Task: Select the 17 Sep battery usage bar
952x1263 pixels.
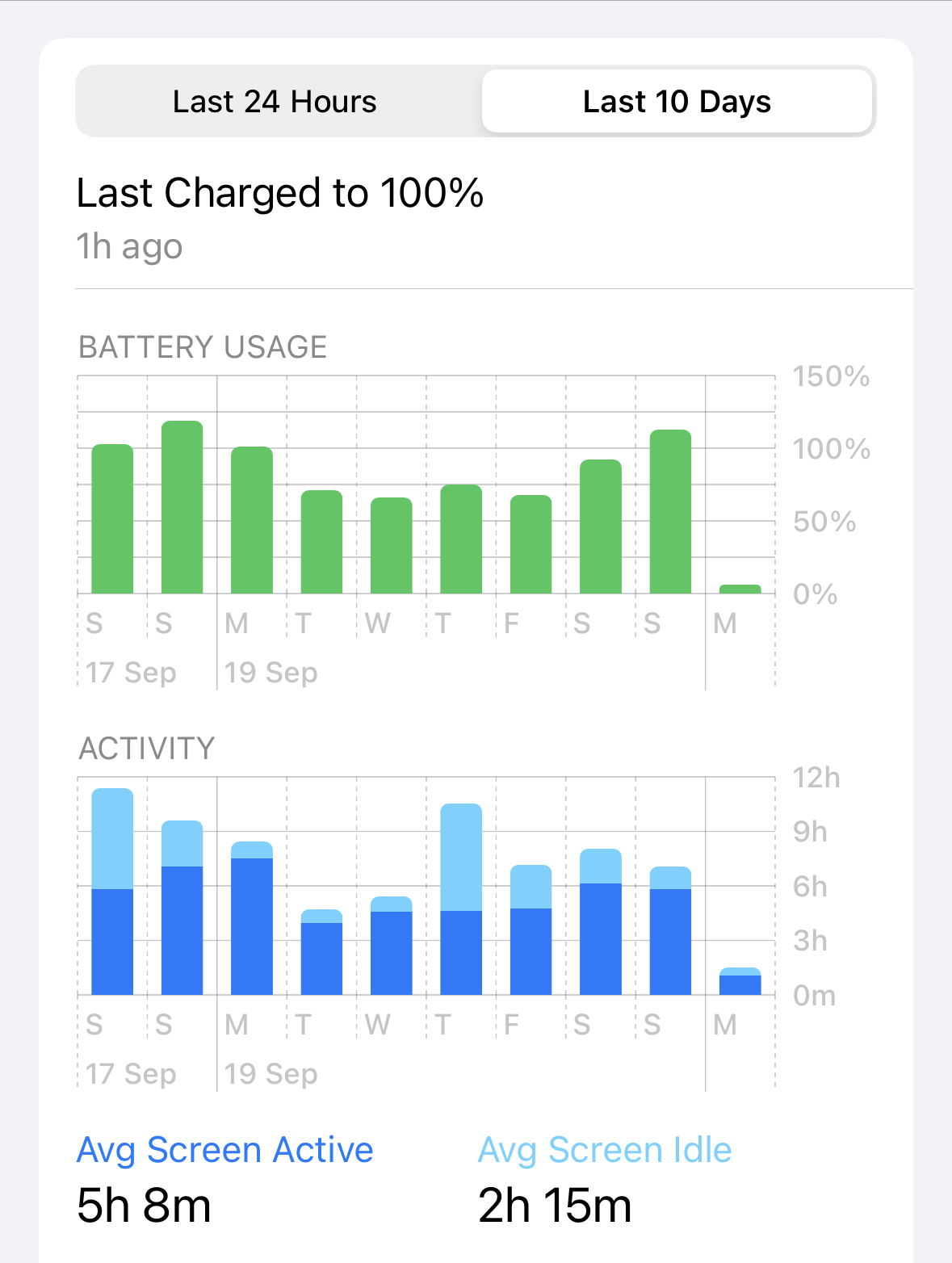Action: pyautogui.click(x=112, y=519)
